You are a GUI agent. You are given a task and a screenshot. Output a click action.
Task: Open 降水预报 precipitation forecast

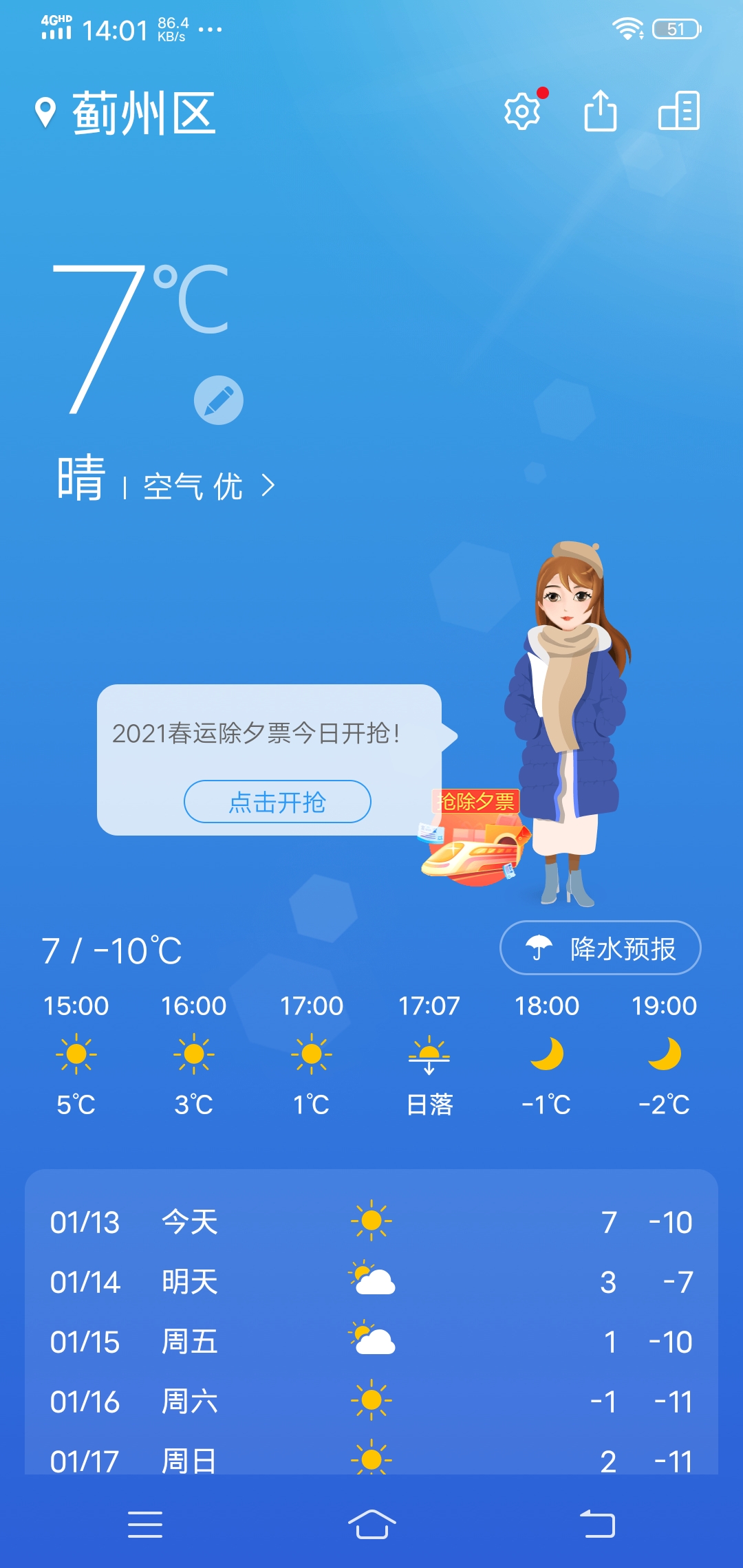600,948
